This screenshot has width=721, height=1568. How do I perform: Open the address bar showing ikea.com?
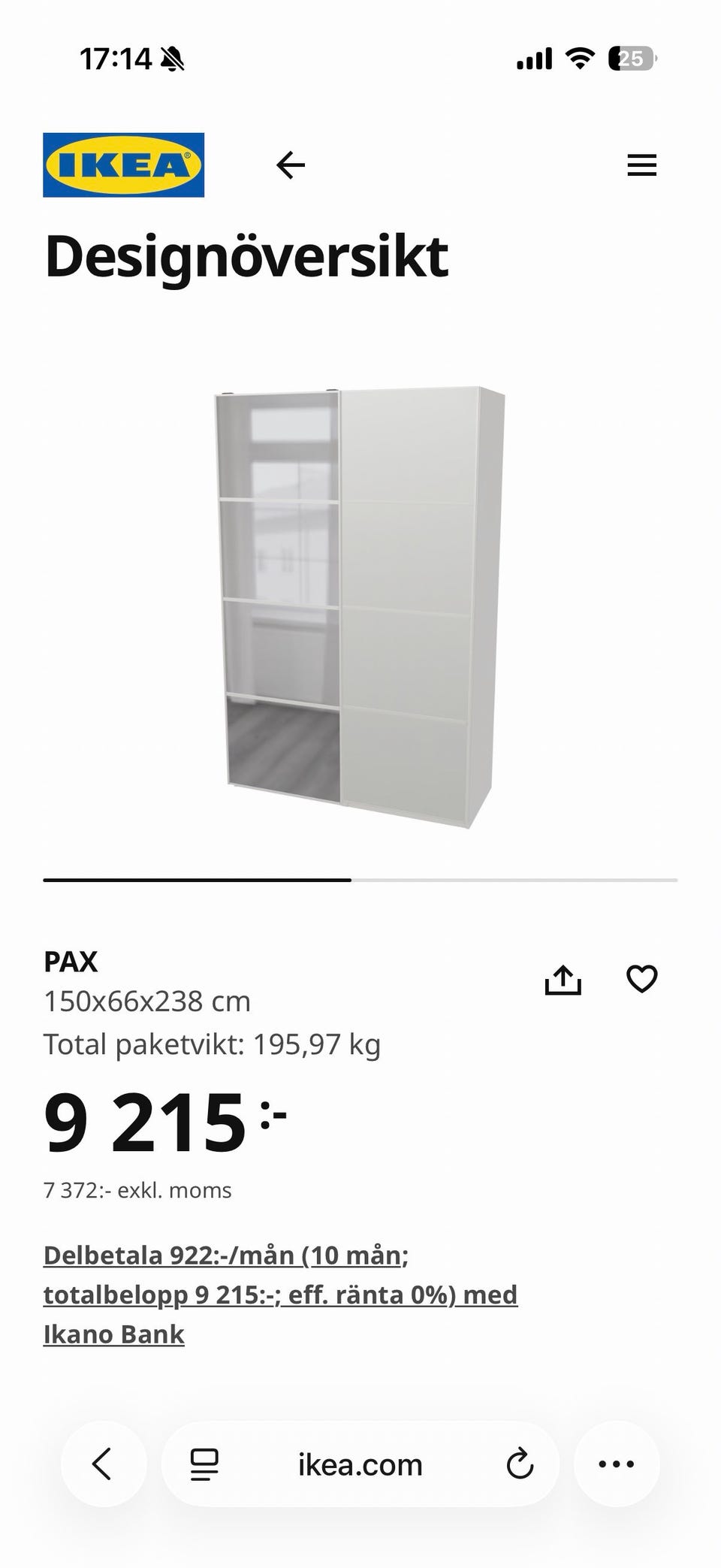(360, 1464)
